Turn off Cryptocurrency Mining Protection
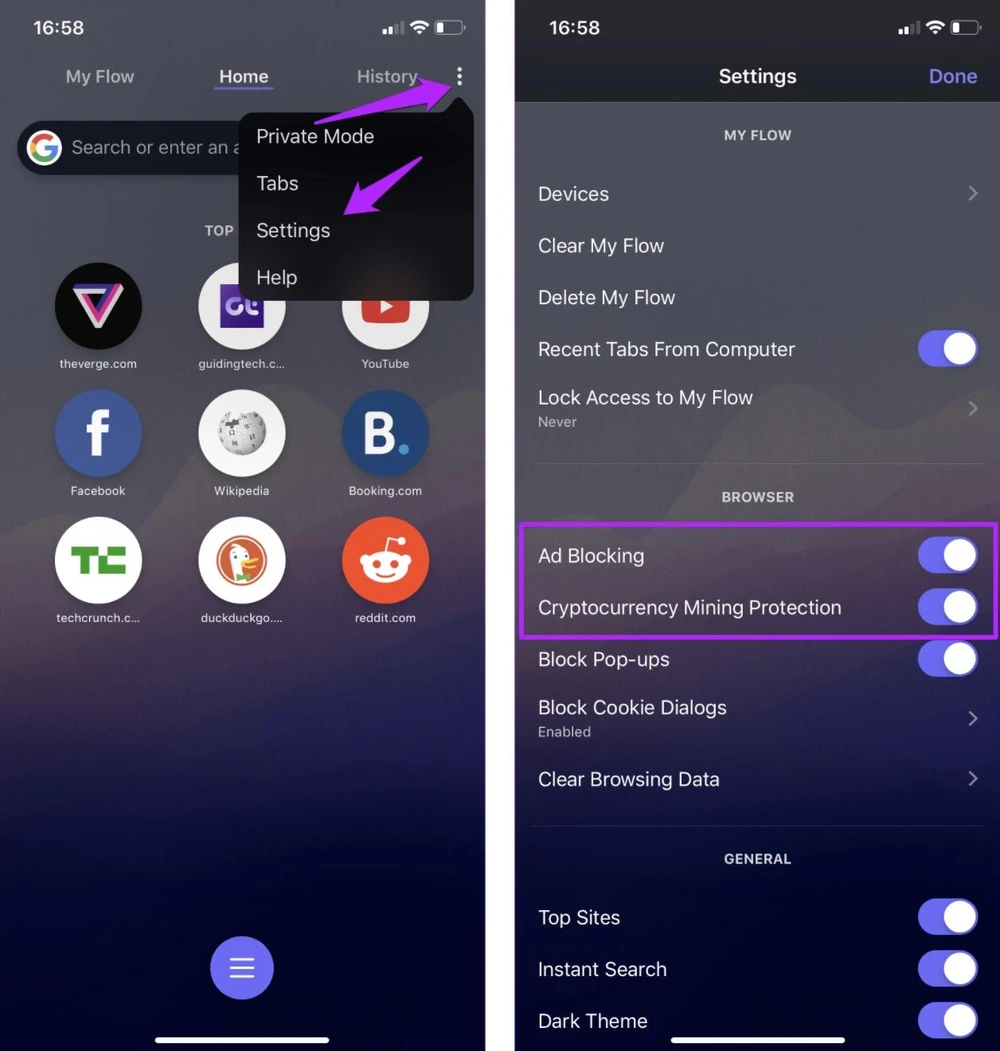The height and width of the screenshot is (1051, 1000). [x=947, y=608]
